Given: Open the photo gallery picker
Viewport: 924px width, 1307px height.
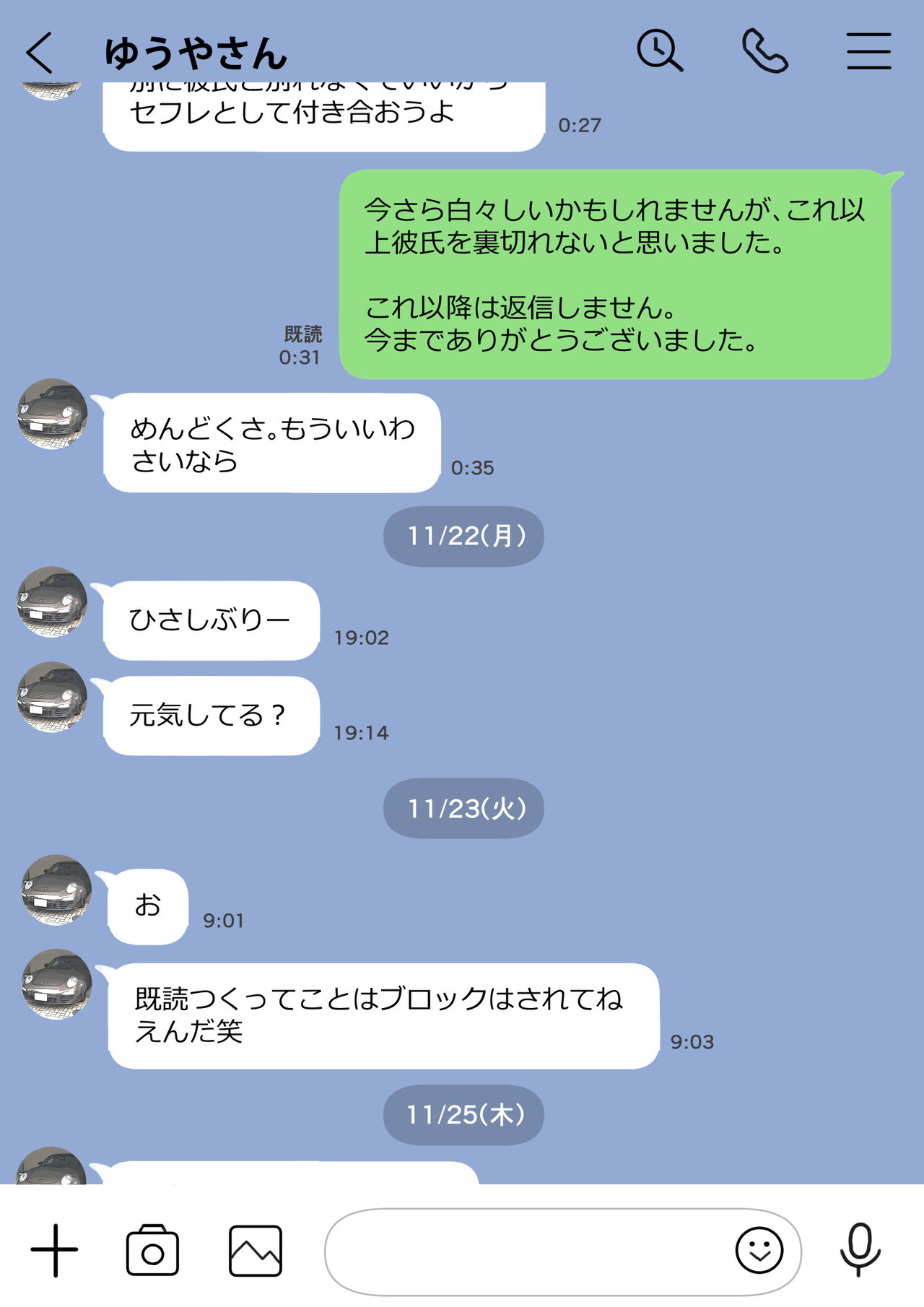Looking at the screenshot, I should point(255,1250).
